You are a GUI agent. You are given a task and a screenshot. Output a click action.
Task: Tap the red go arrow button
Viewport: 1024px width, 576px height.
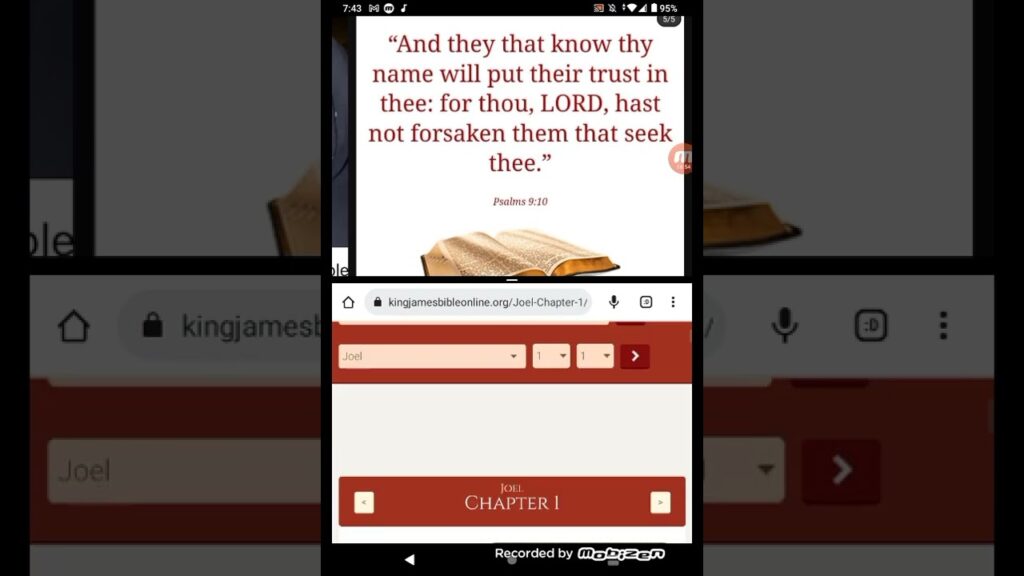(634, 356)
